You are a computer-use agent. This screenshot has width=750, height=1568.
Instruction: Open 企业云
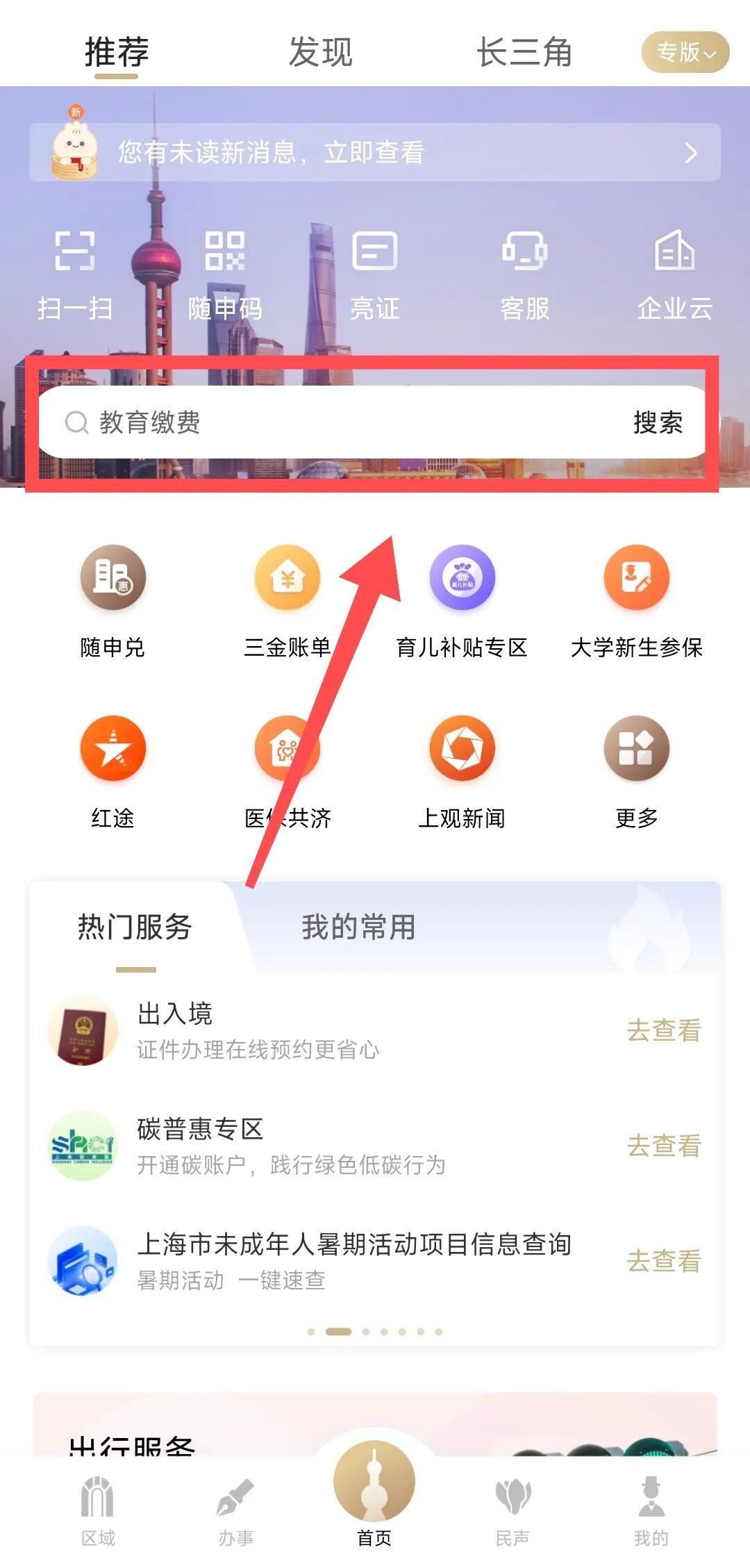[x=675, y=274]
